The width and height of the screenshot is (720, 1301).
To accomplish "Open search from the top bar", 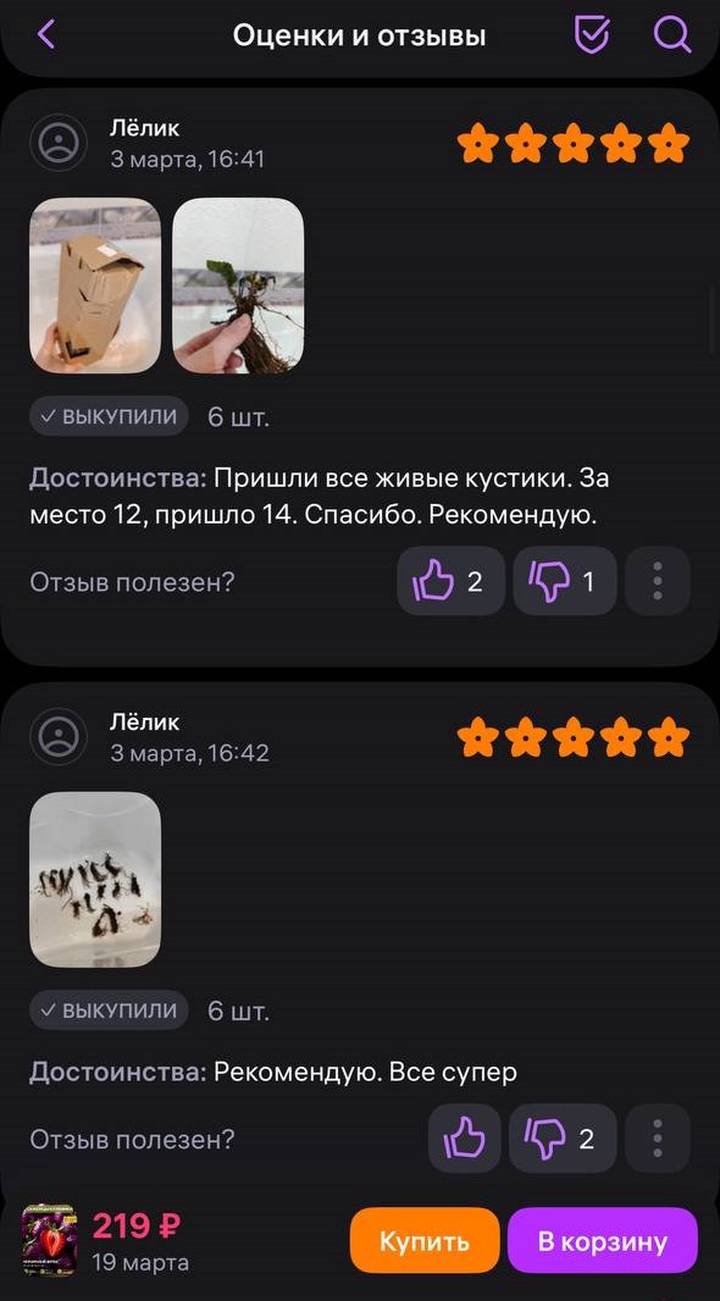I will point(672,35).
